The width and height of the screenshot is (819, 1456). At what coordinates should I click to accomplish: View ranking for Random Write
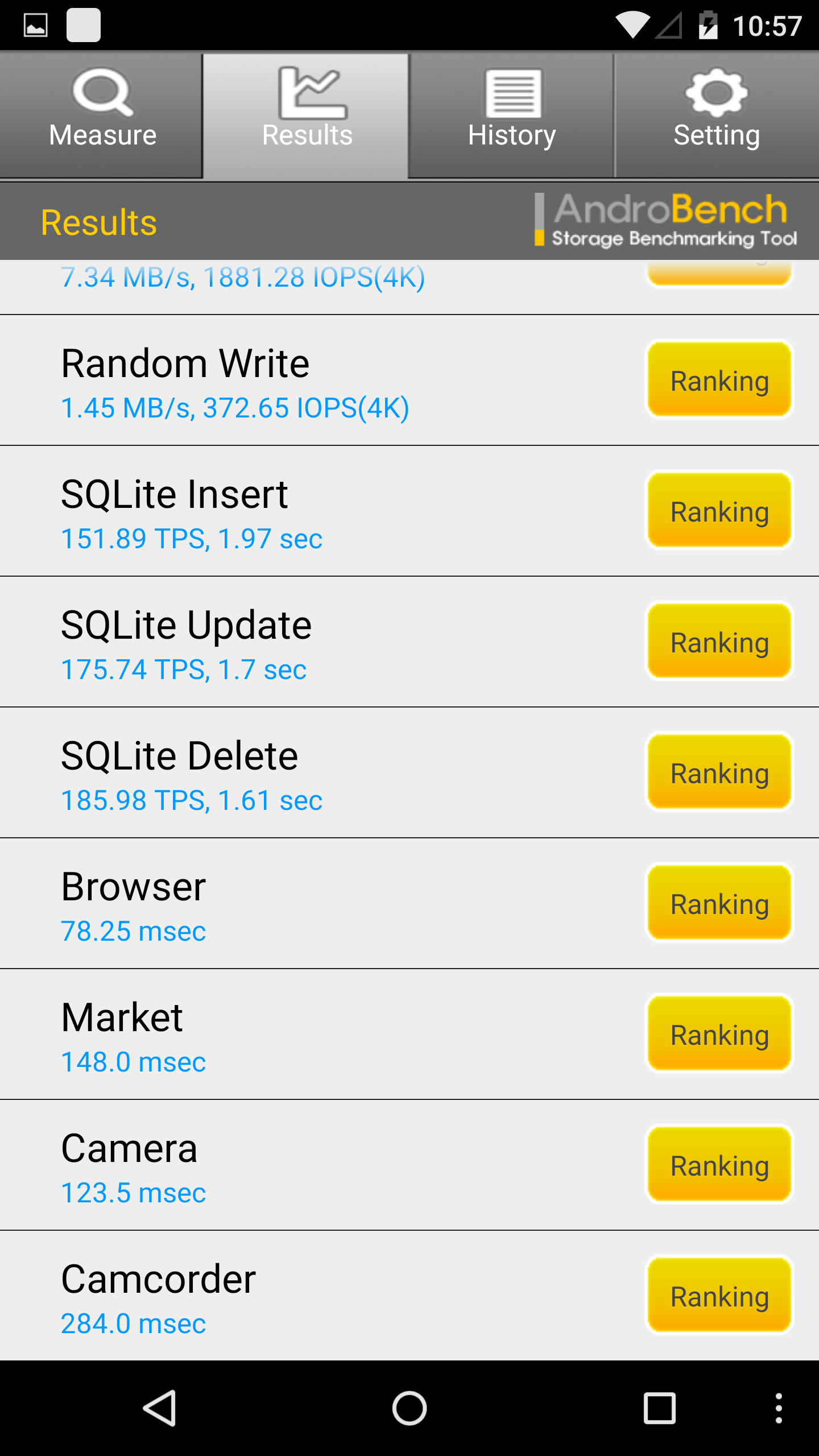[719, 380]
